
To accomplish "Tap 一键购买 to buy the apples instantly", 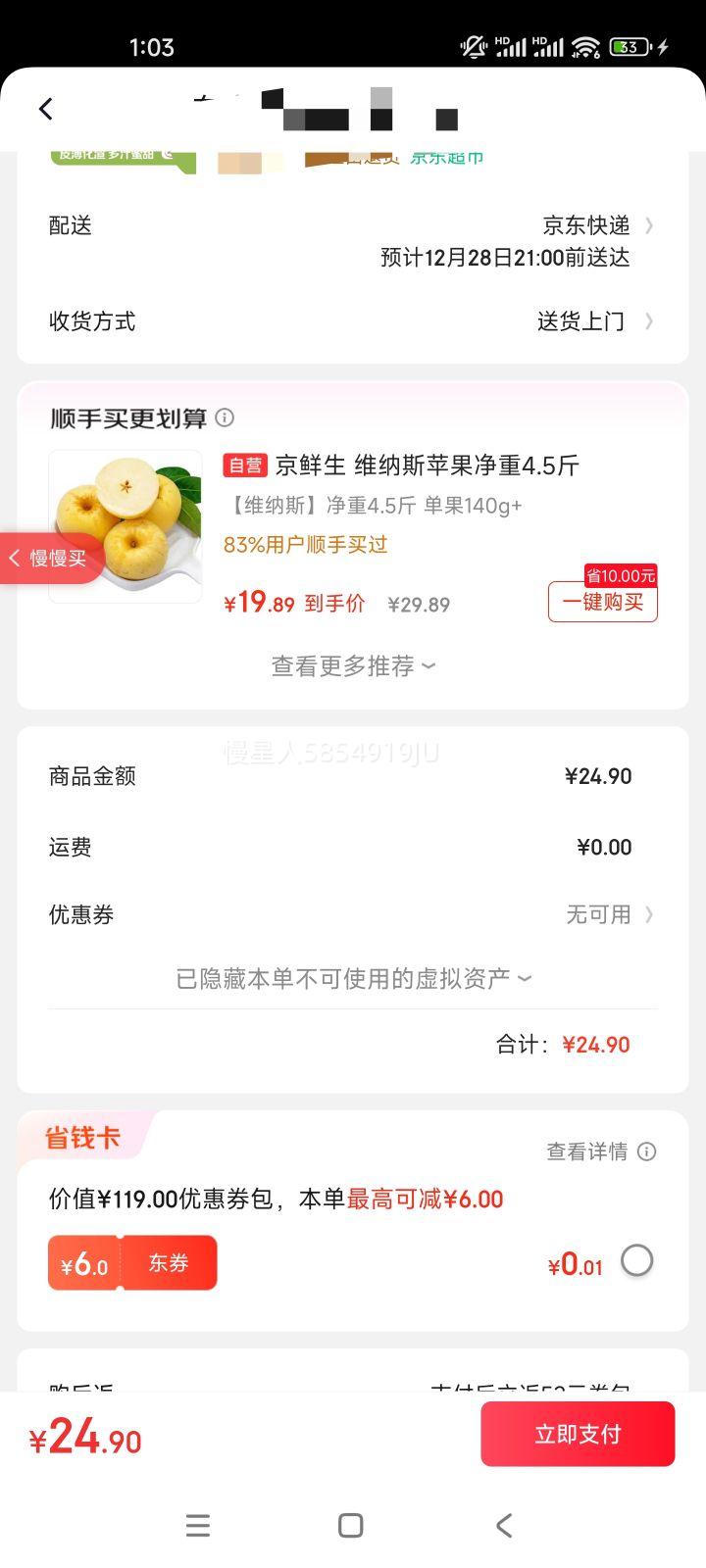I will (602, 602).
